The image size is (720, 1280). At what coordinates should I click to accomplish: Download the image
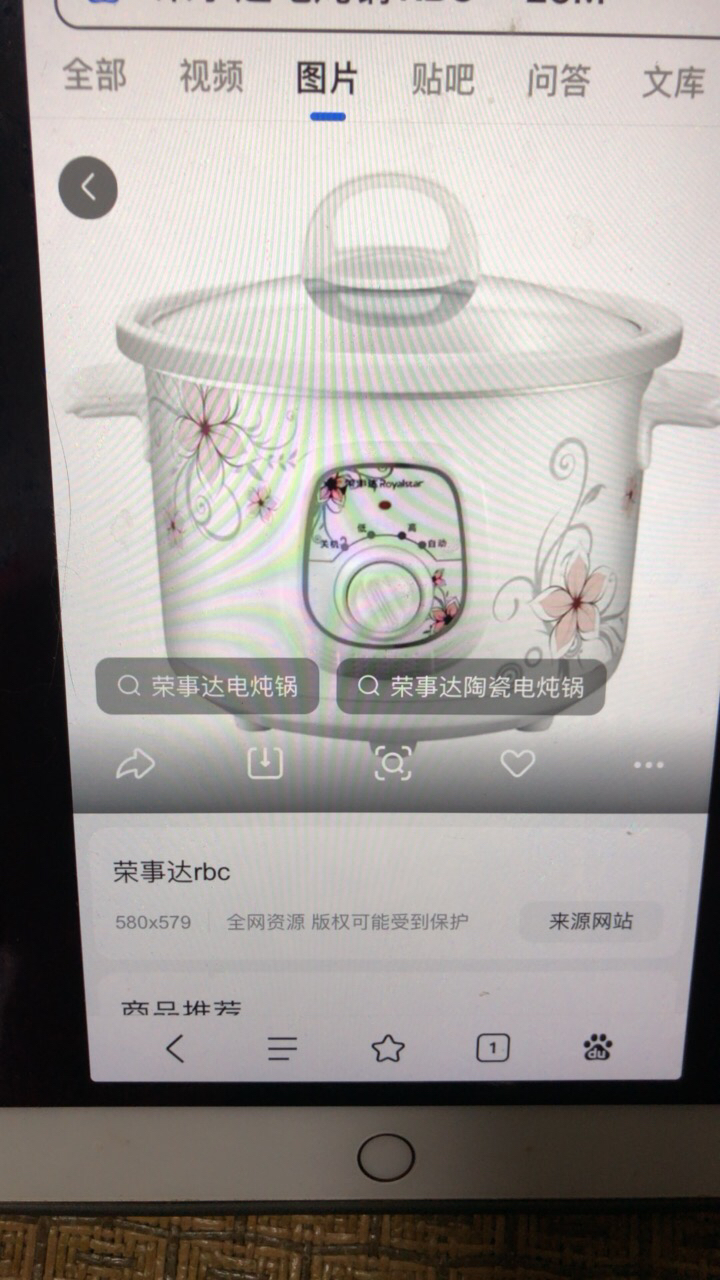265,764
